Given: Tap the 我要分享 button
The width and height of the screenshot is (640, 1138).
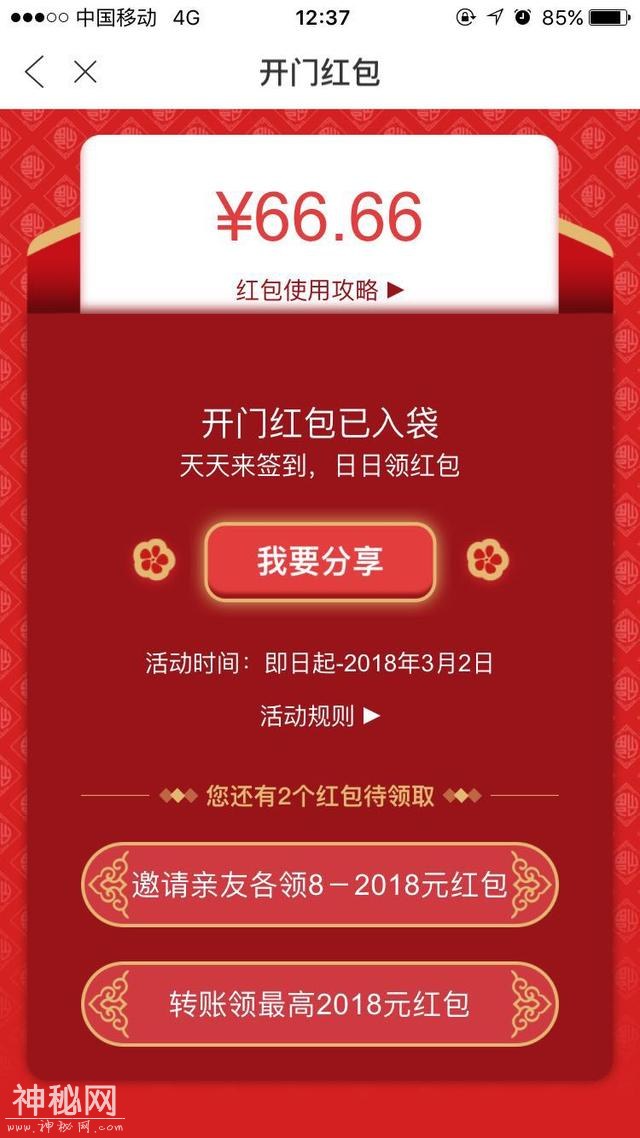Looking at the screenshot, I should pos(320,561).
